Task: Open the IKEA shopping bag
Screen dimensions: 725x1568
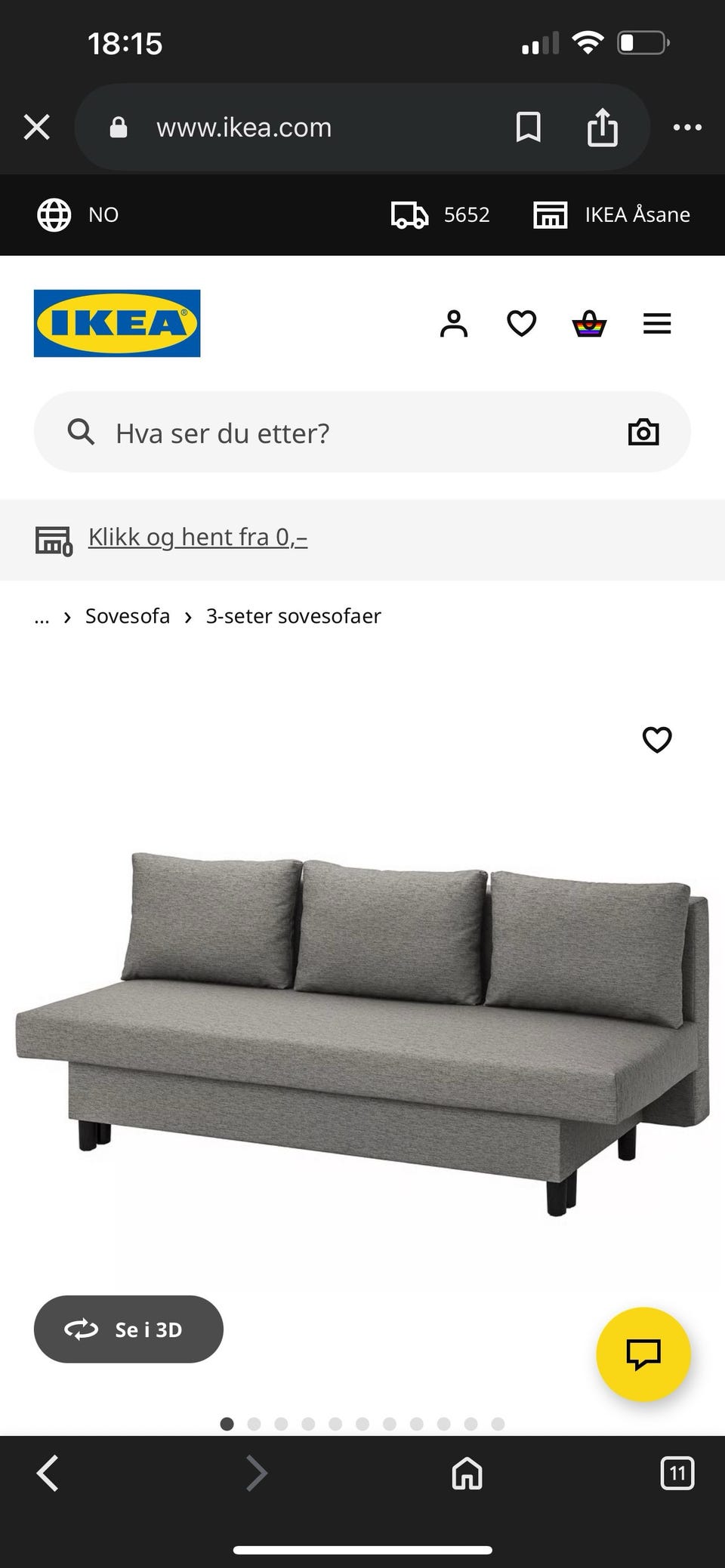Action: 590,323
